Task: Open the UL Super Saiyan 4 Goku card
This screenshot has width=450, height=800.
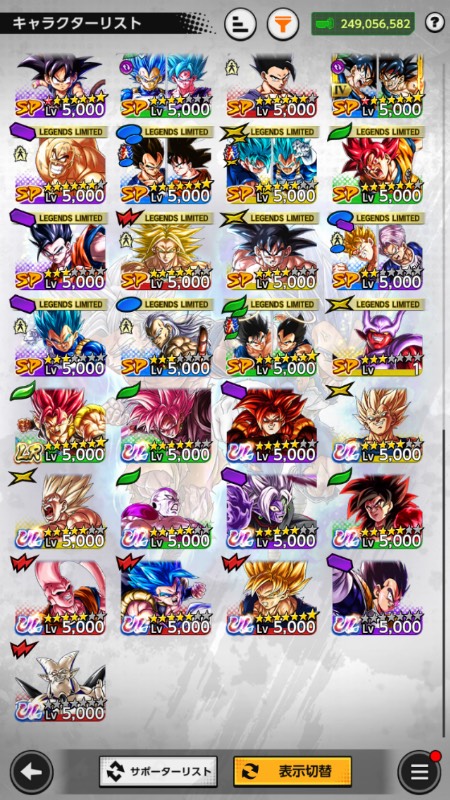Action: (377, 512)
